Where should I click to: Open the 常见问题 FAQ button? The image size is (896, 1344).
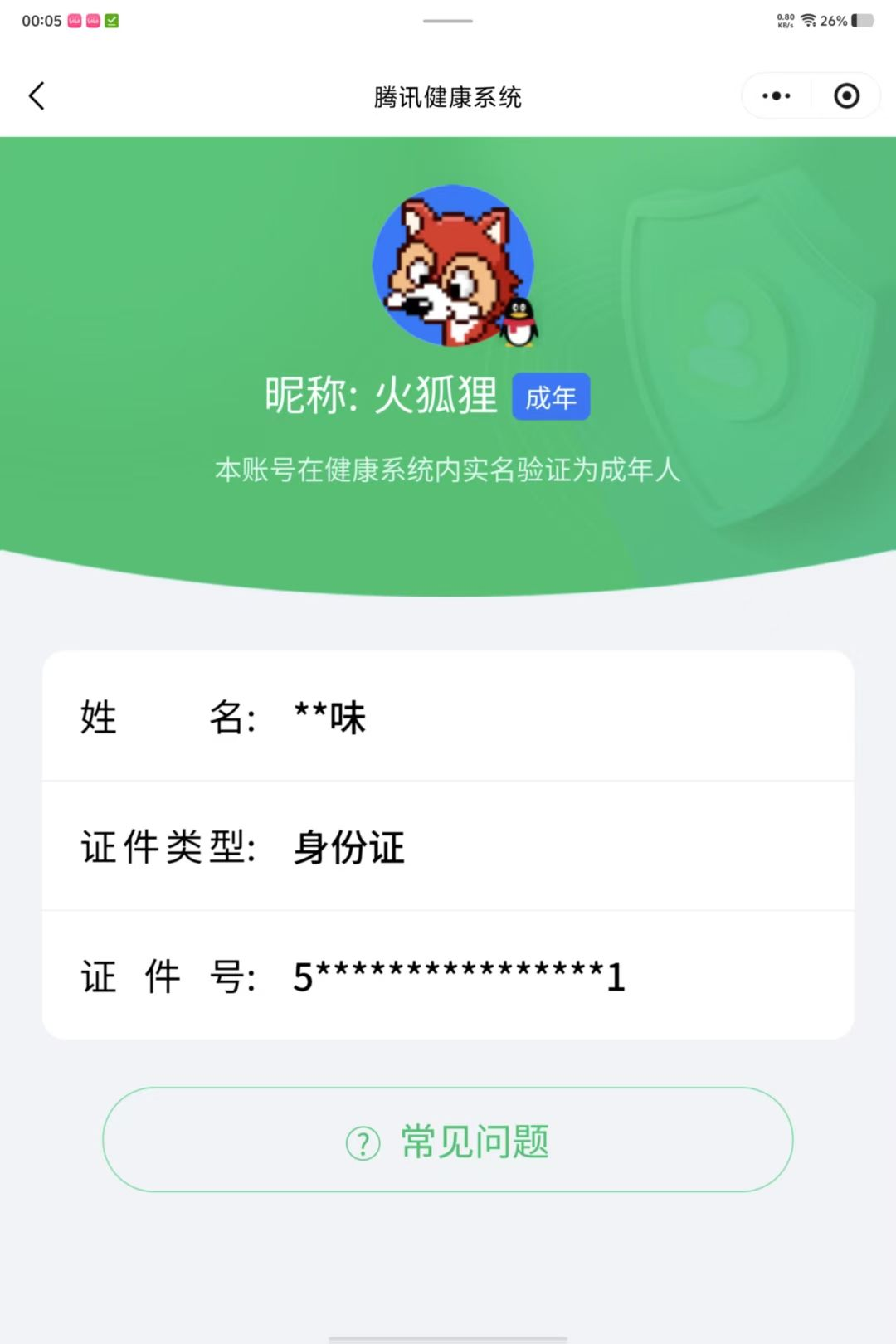[x=448, y=1142]
